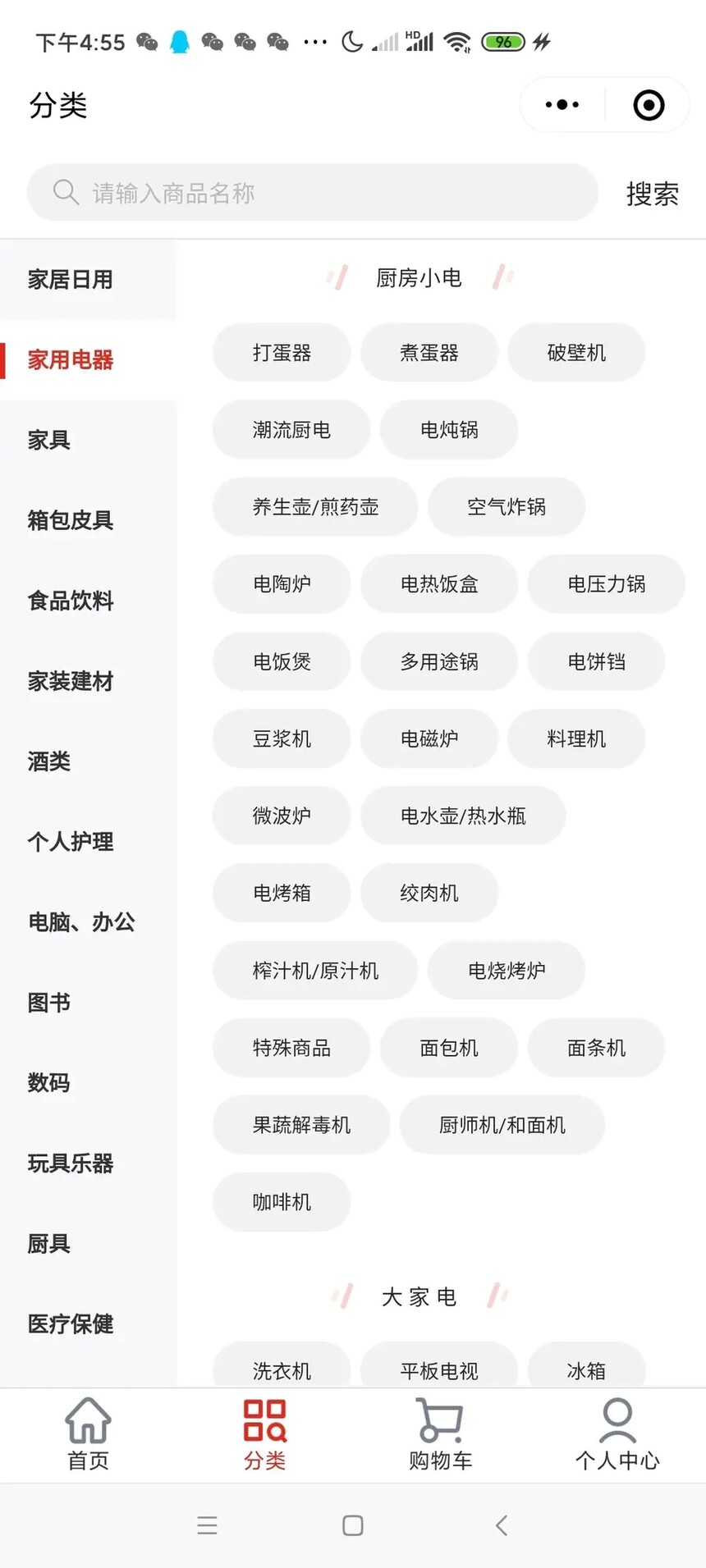Switch to the 个人中心 tab

click(617, 1435)
